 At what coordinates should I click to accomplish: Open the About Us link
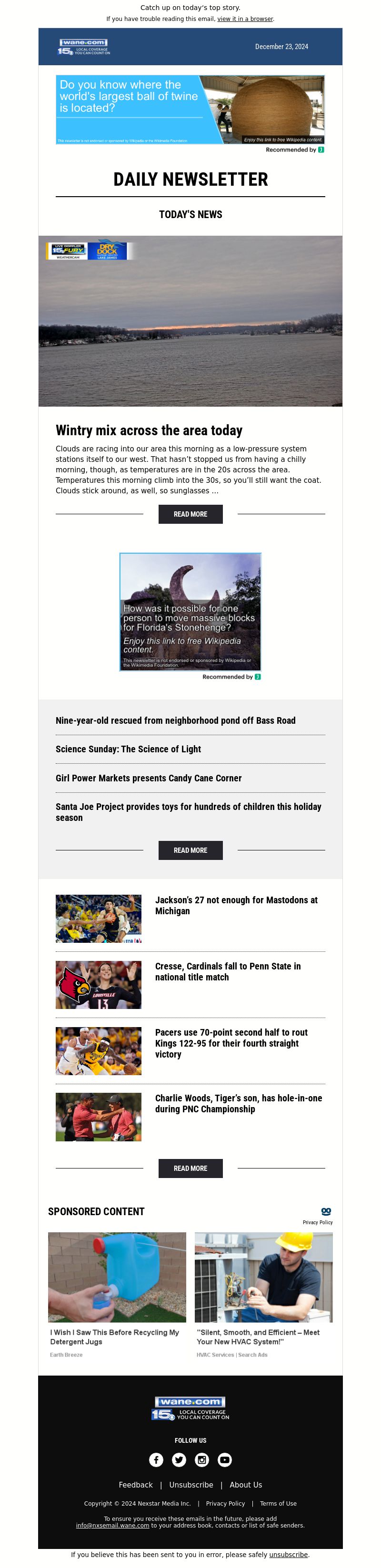pos(246,1485)
